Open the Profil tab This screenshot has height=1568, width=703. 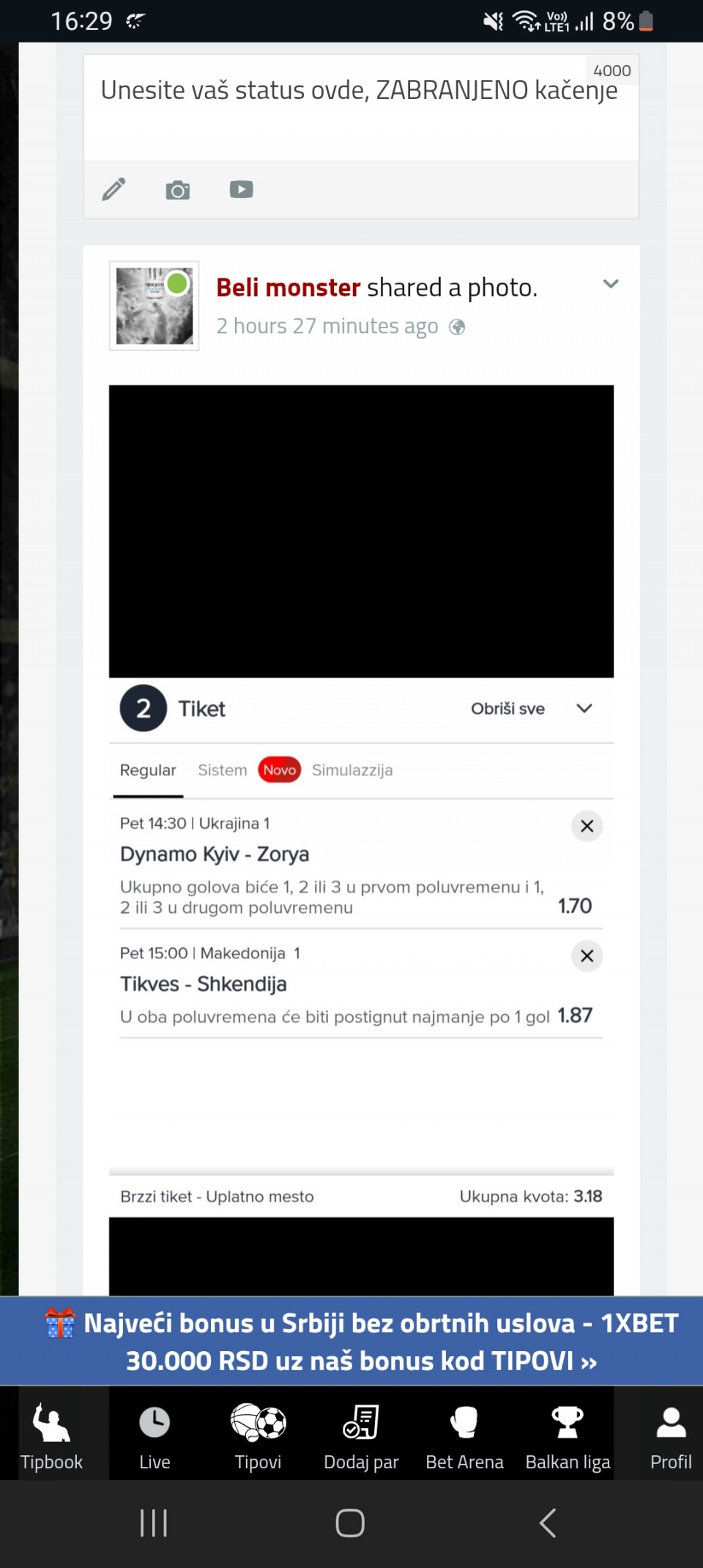pos(671,1435)
